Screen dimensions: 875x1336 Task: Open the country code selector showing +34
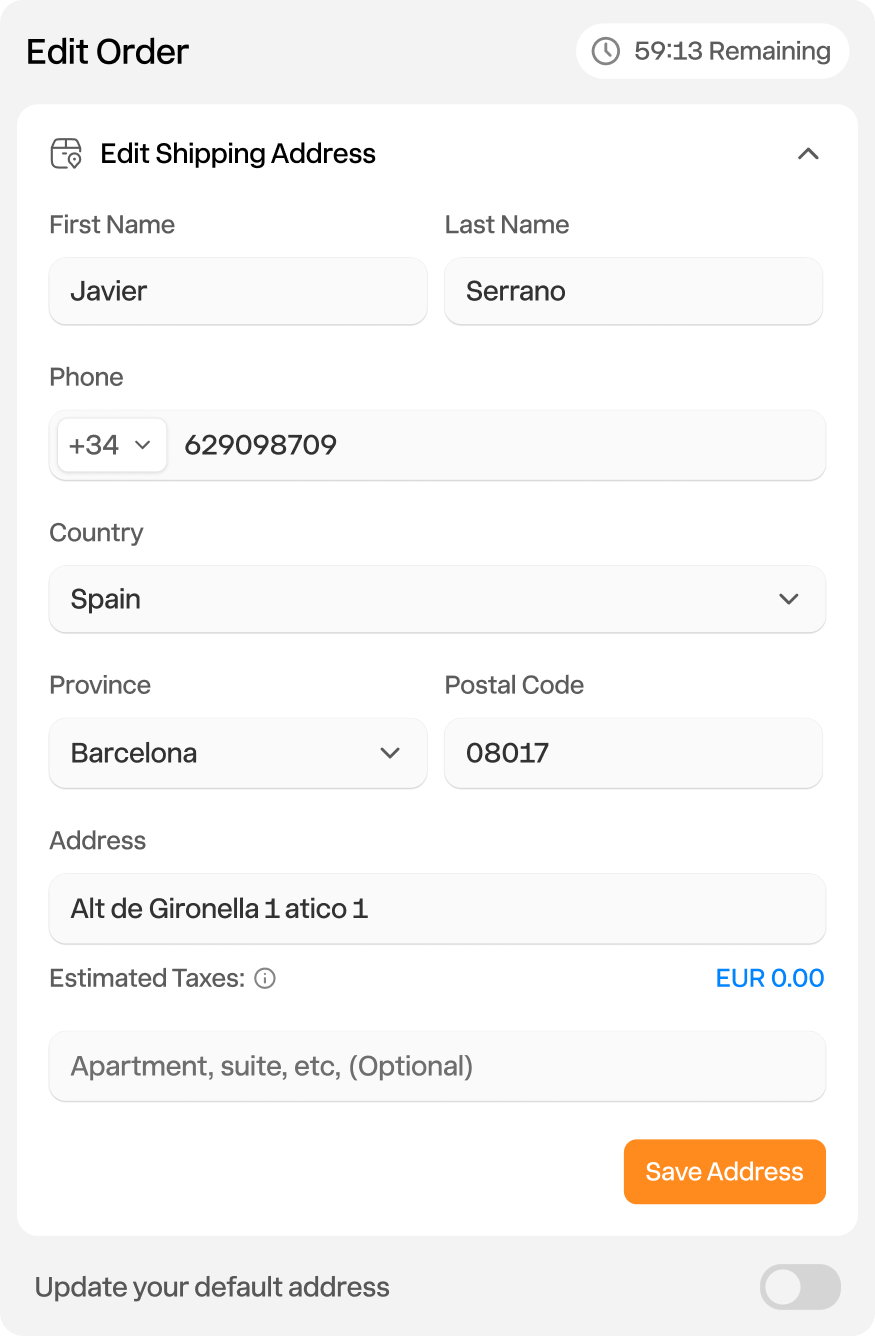click(111, 445)
